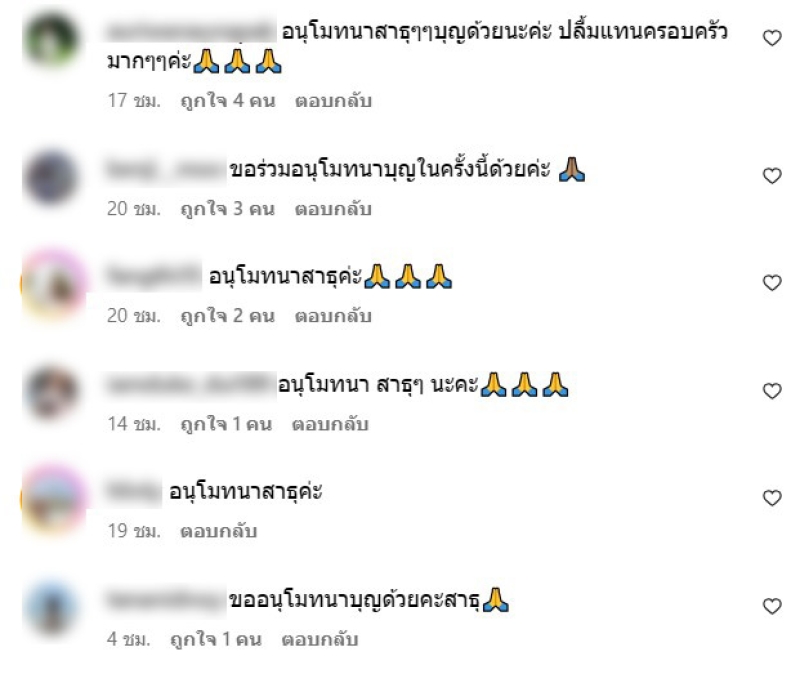Tap ตอบกลับ on the 14 ชม. comment
Viewport: 800px width, 674px height.
330,424
